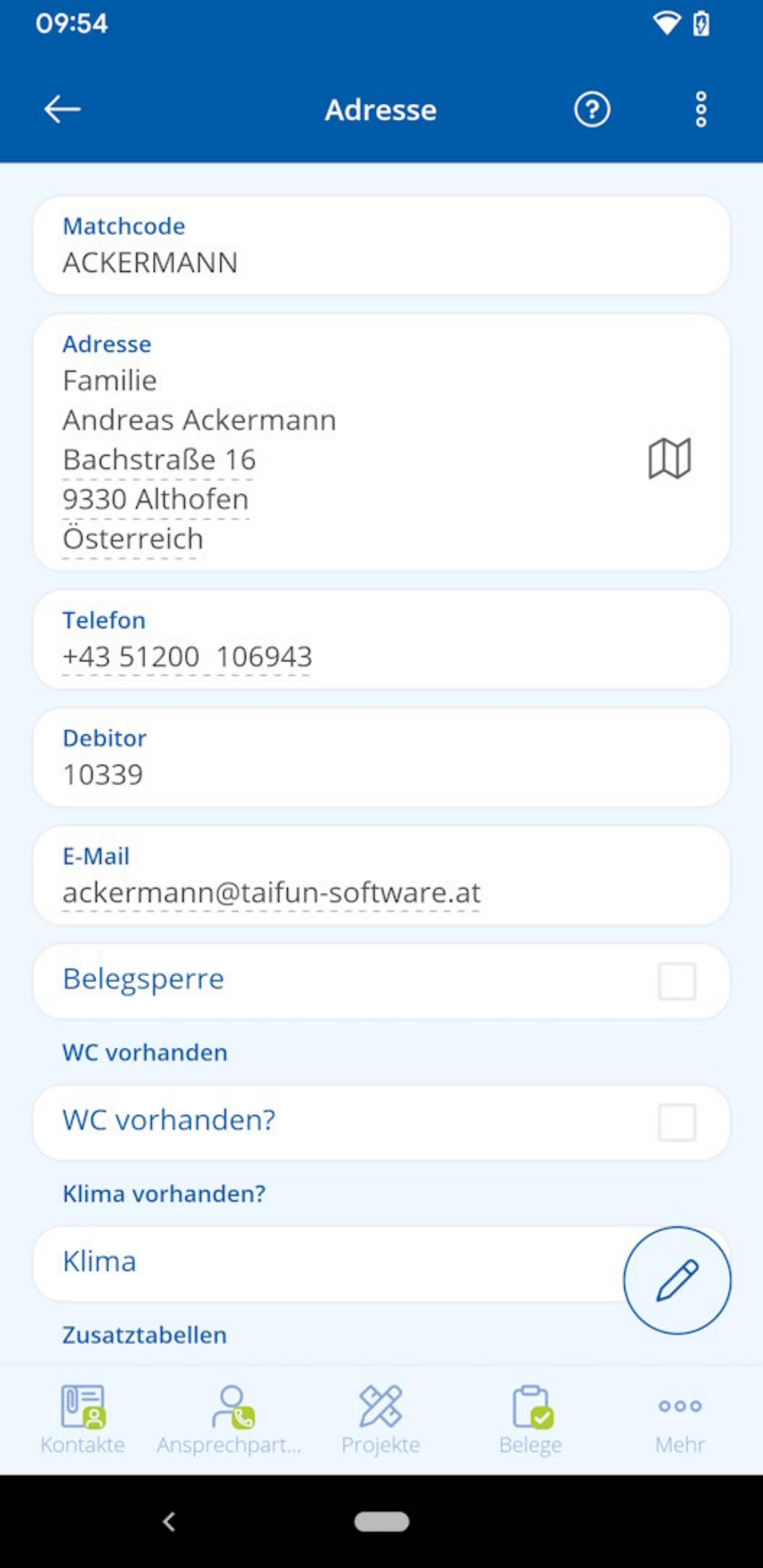Check the WC vorhanden? checkbox

(676, 1123)
